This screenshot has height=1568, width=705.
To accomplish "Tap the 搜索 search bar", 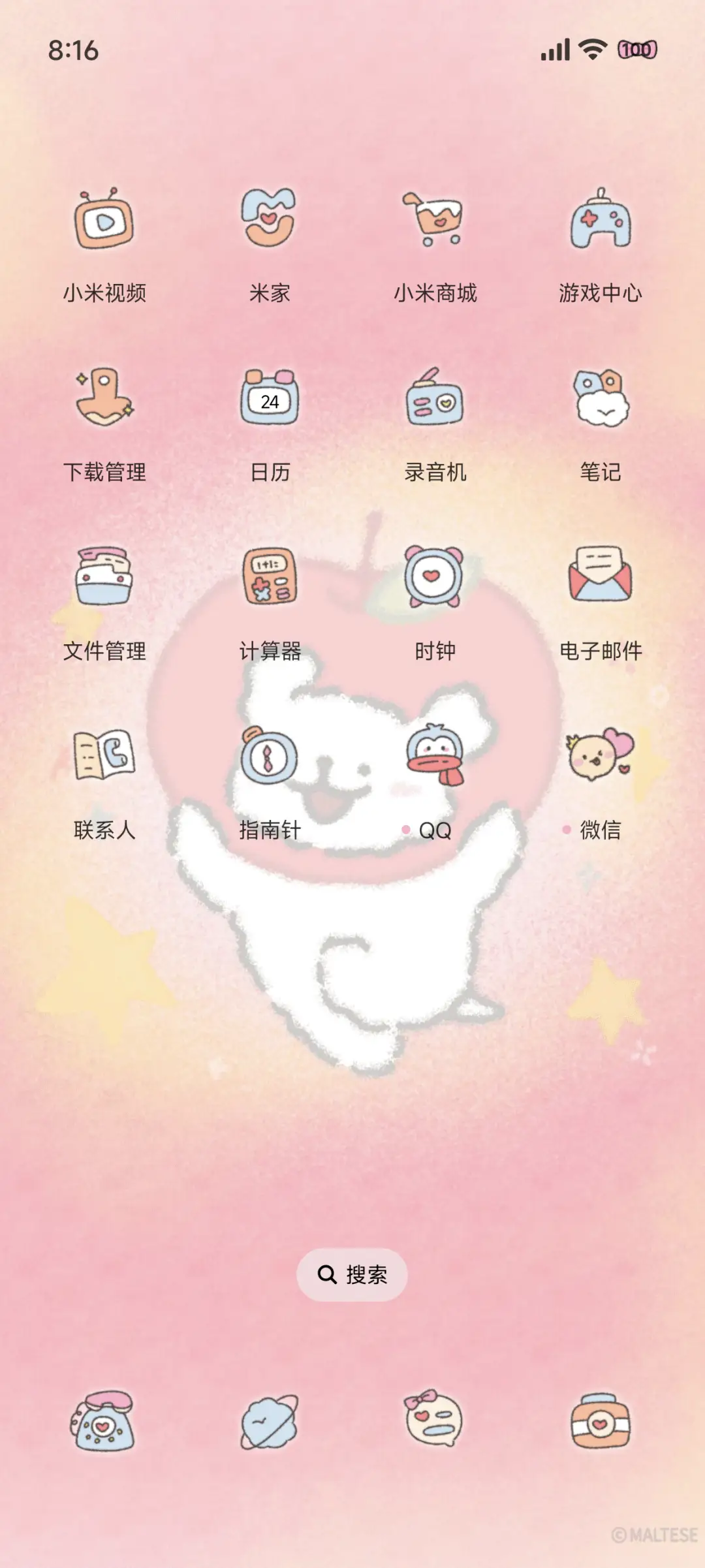I will [x=352, y=1273].
